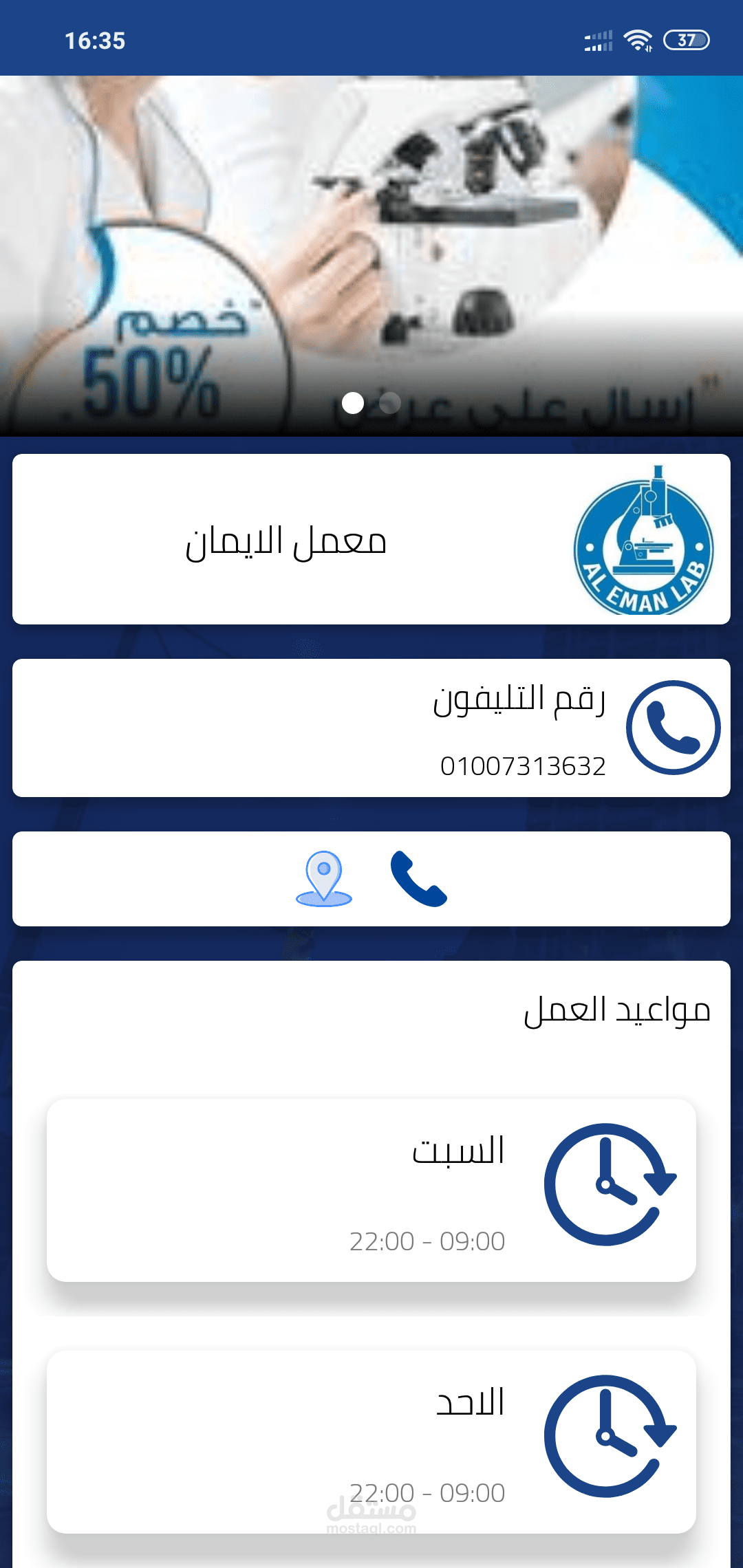Viewport: 743px width, 1568px height.
Task: Tap the phone number card 01007313632
Action: coord(371,728)
